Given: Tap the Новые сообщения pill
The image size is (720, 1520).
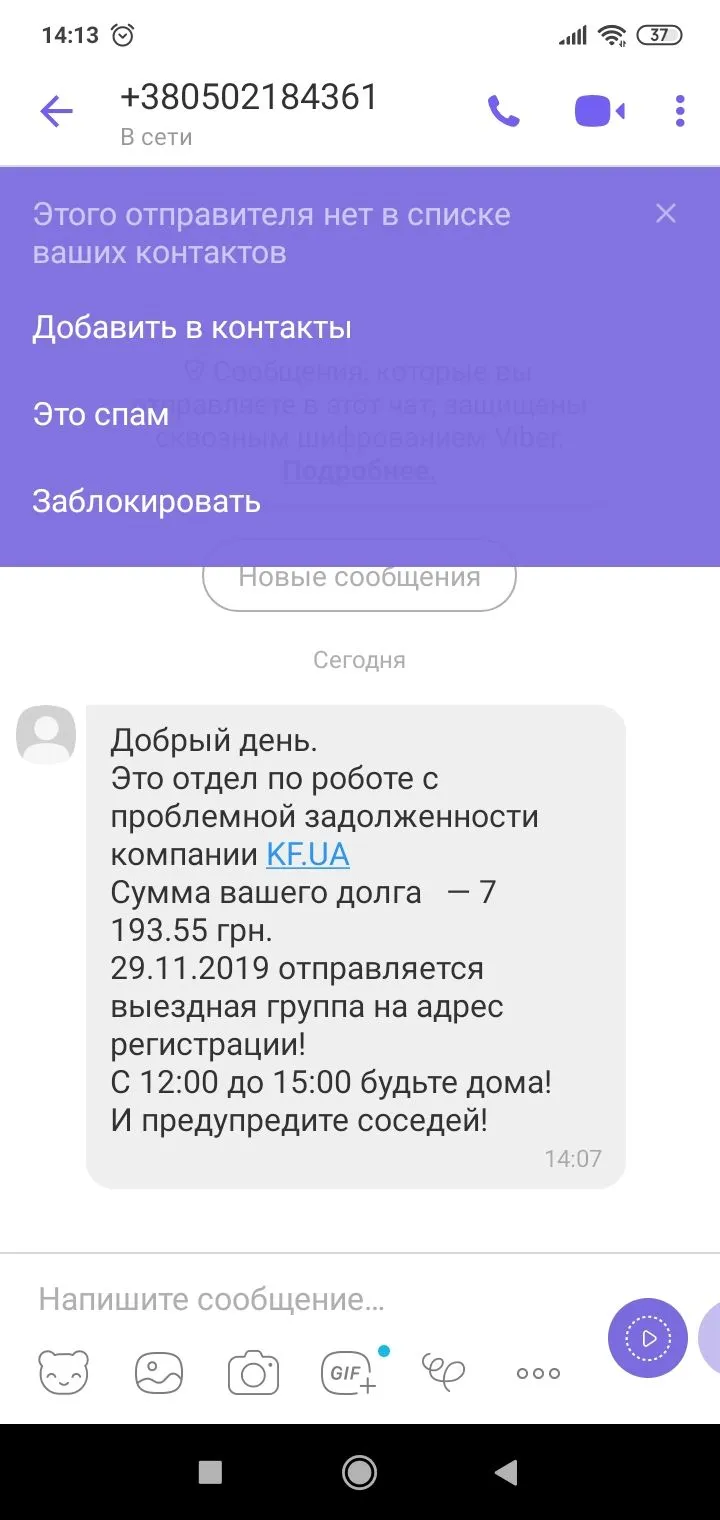Looking at the screenshot, I should coord(359,576).
